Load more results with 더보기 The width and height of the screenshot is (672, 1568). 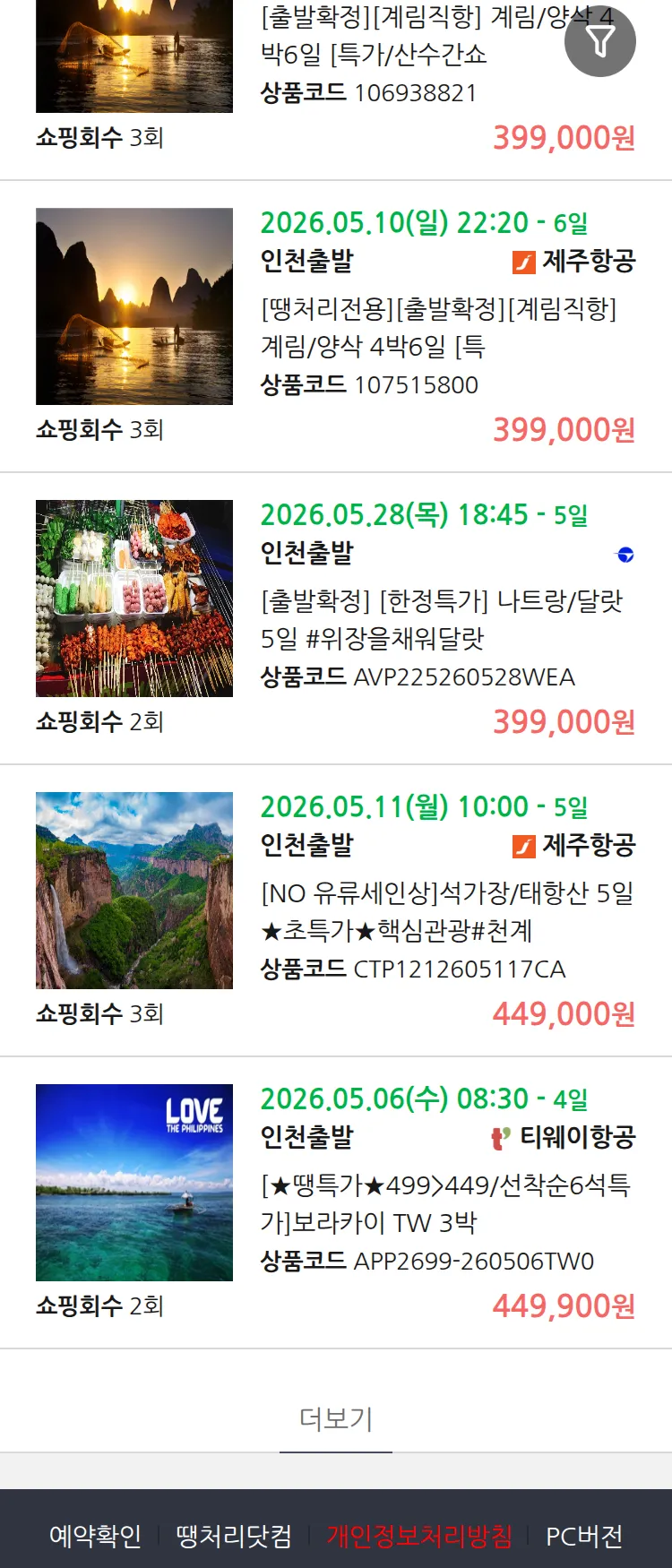coord(336,1418)
